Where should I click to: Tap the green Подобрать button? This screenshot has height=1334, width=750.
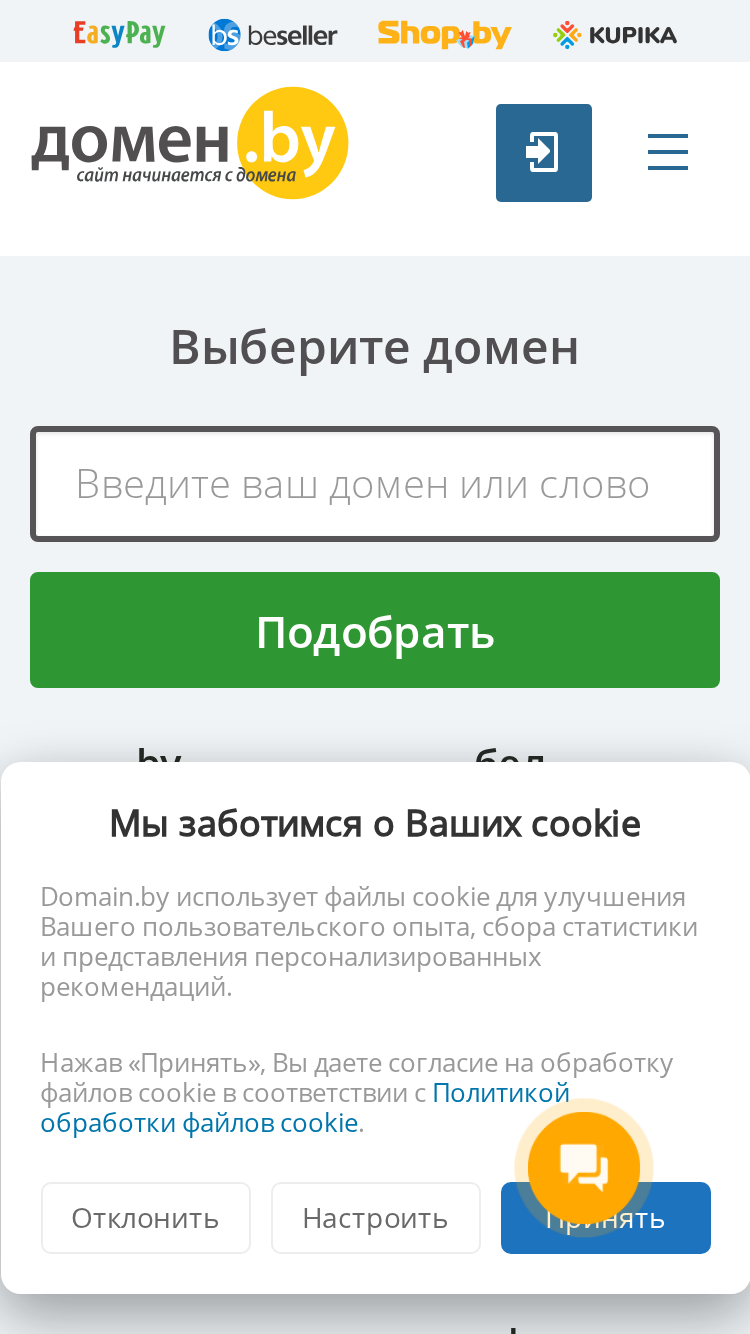[x=375, y=630]
